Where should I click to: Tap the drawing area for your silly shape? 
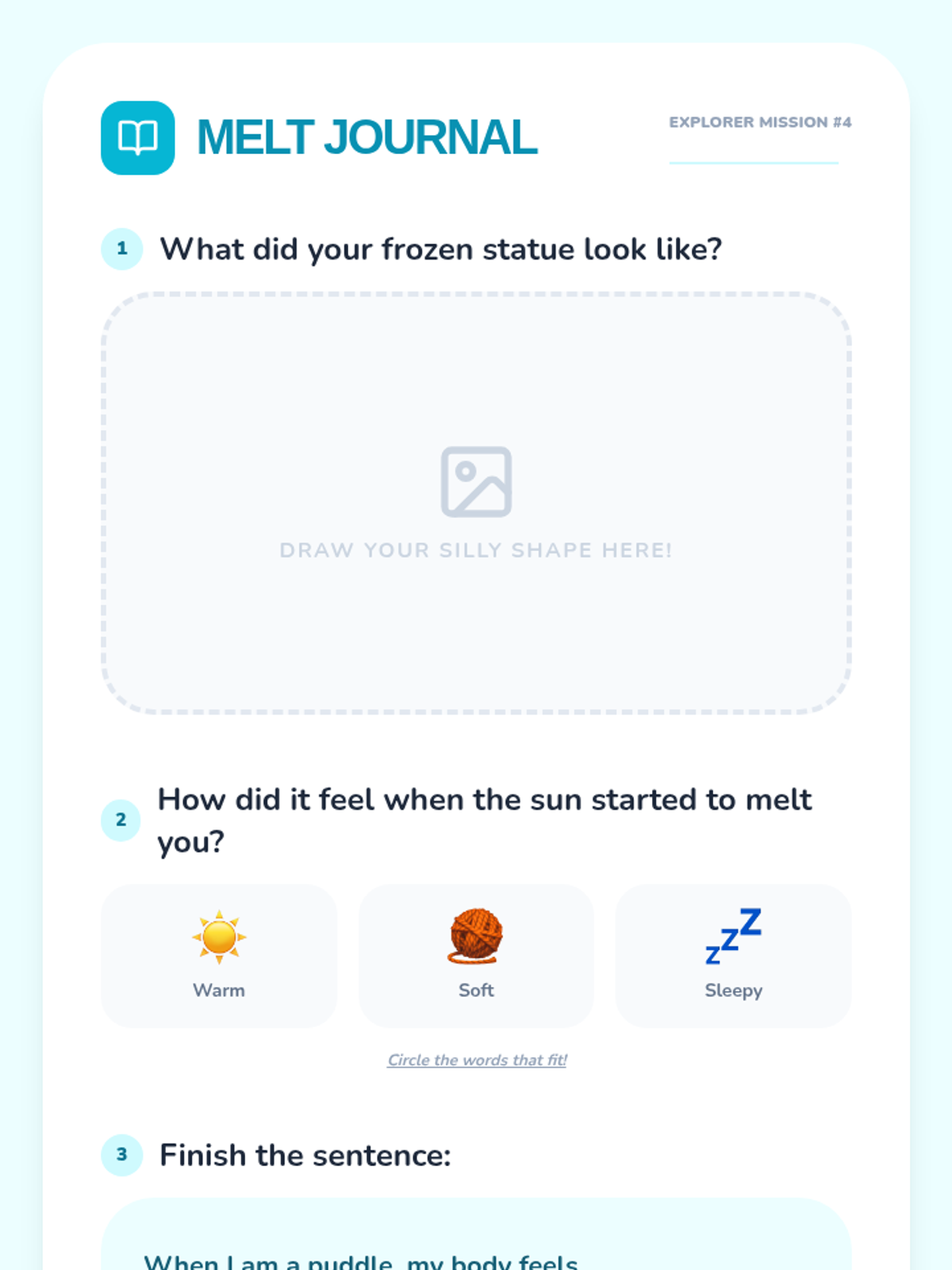coord(476,503)
